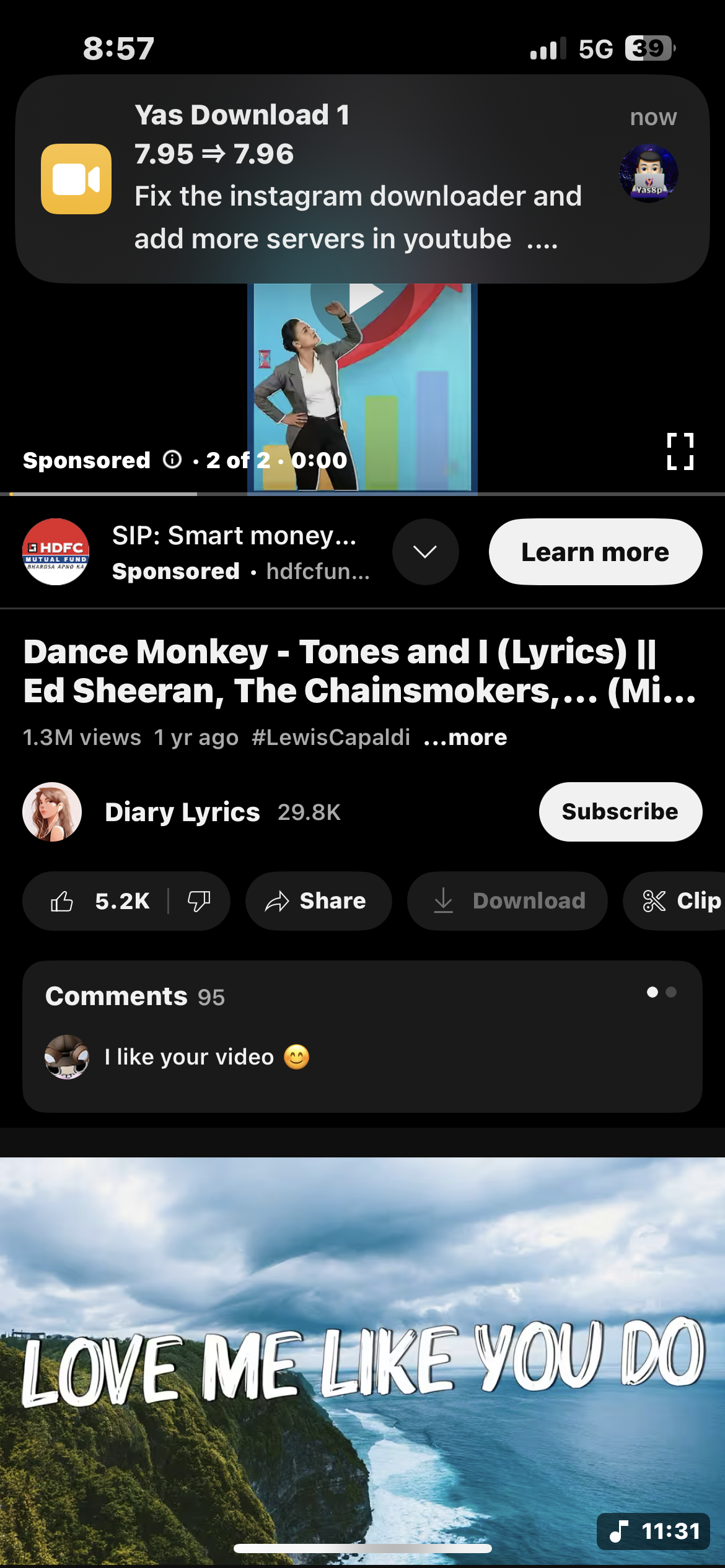Create a Clip from this video
Viewport: 725px width, 1568px height.
(x=680, y=901)
